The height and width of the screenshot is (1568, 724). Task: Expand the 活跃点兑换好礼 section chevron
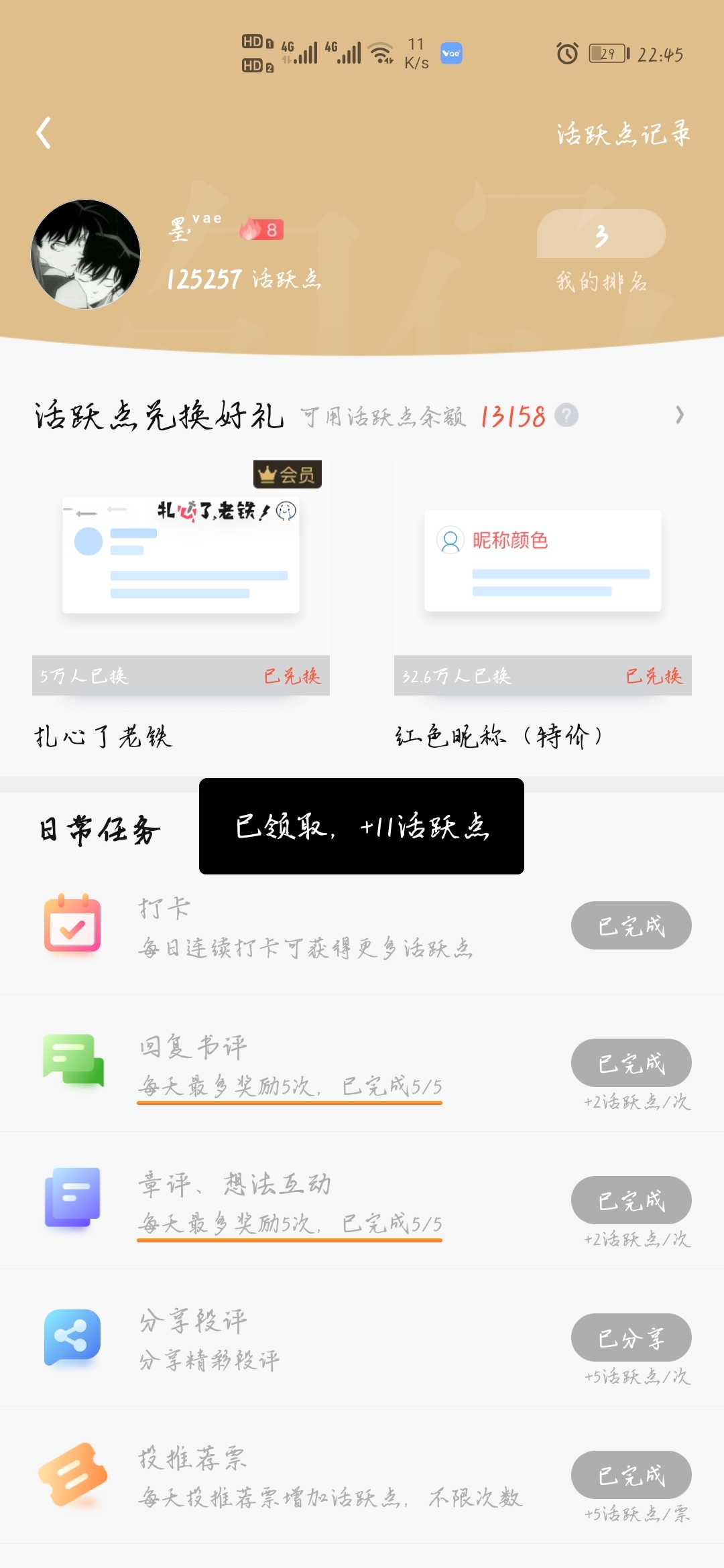point(680,415)
